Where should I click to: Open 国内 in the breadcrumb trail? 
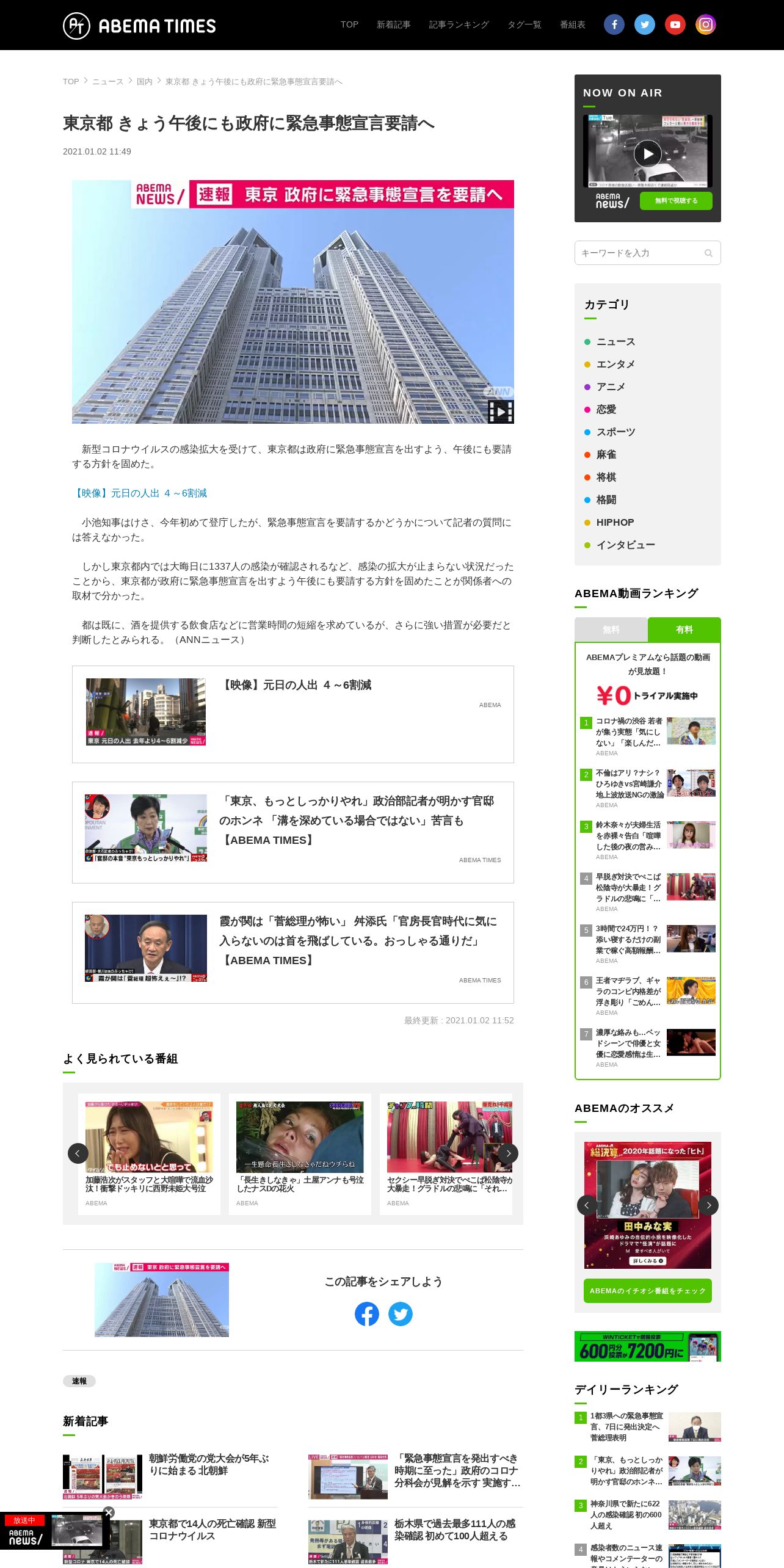145,82
